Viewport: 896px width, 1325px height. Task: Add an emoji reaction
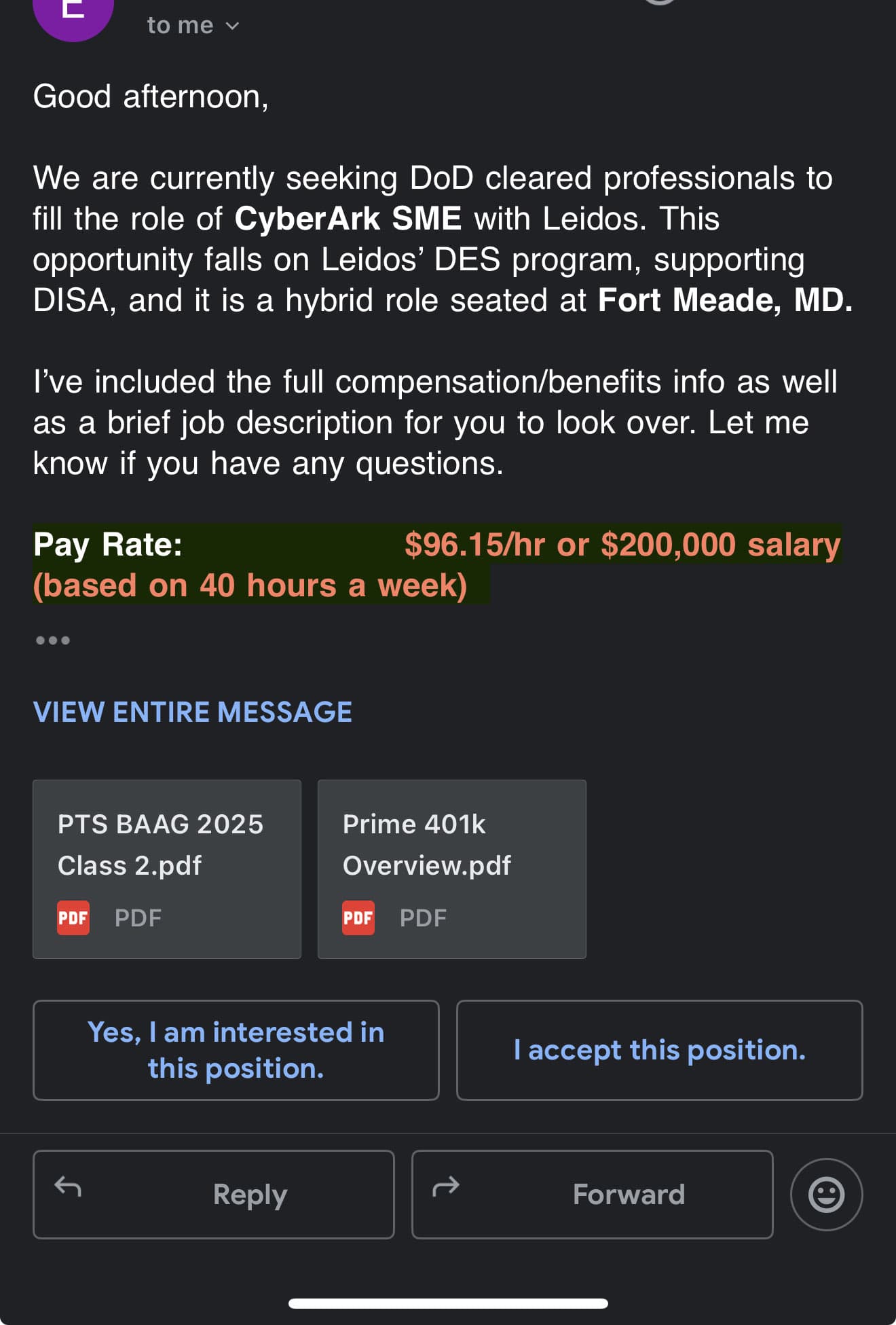tap(826, 1194)
